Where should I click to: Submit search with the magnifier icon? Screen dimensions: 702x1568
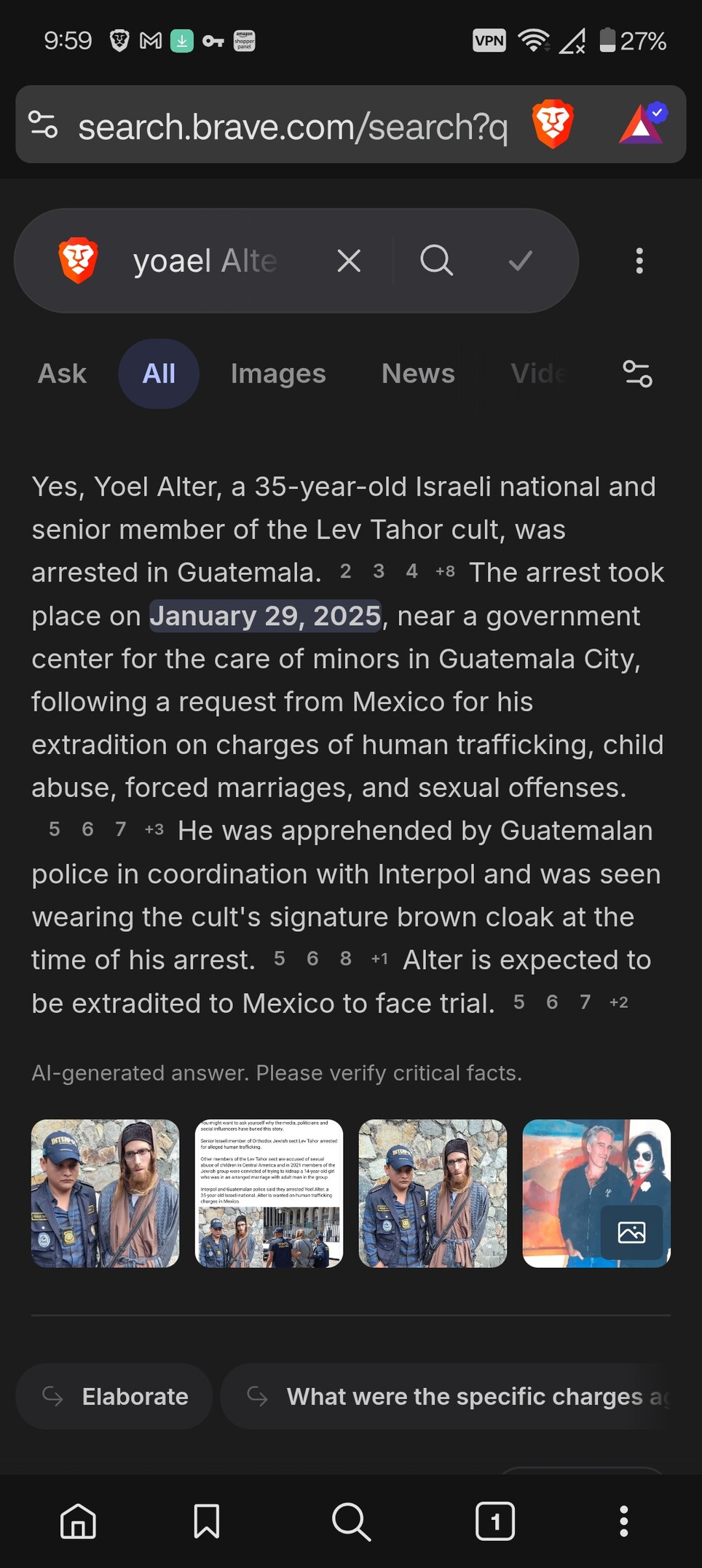[436, 260]
